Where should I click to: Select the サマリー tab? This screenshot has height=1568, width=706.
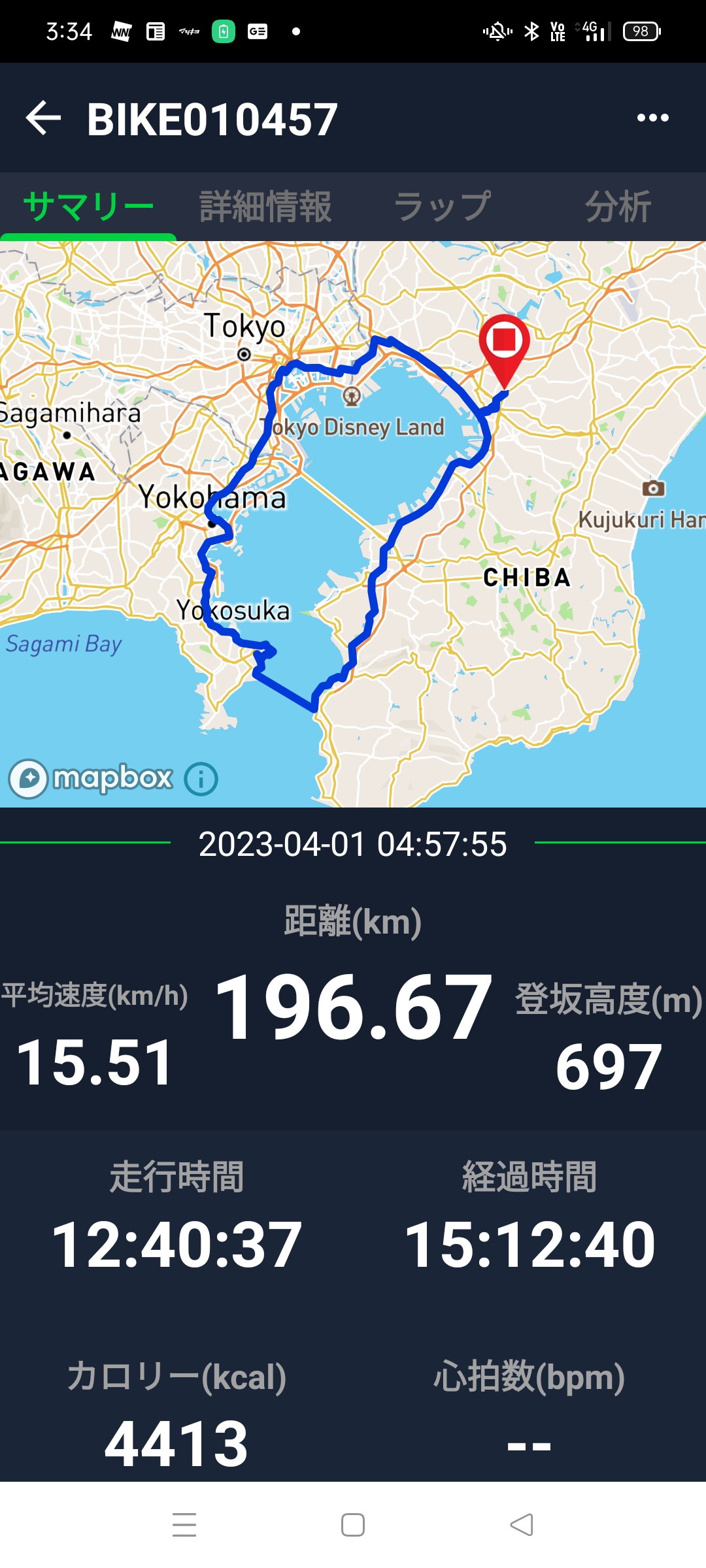[x=88, y=206]
